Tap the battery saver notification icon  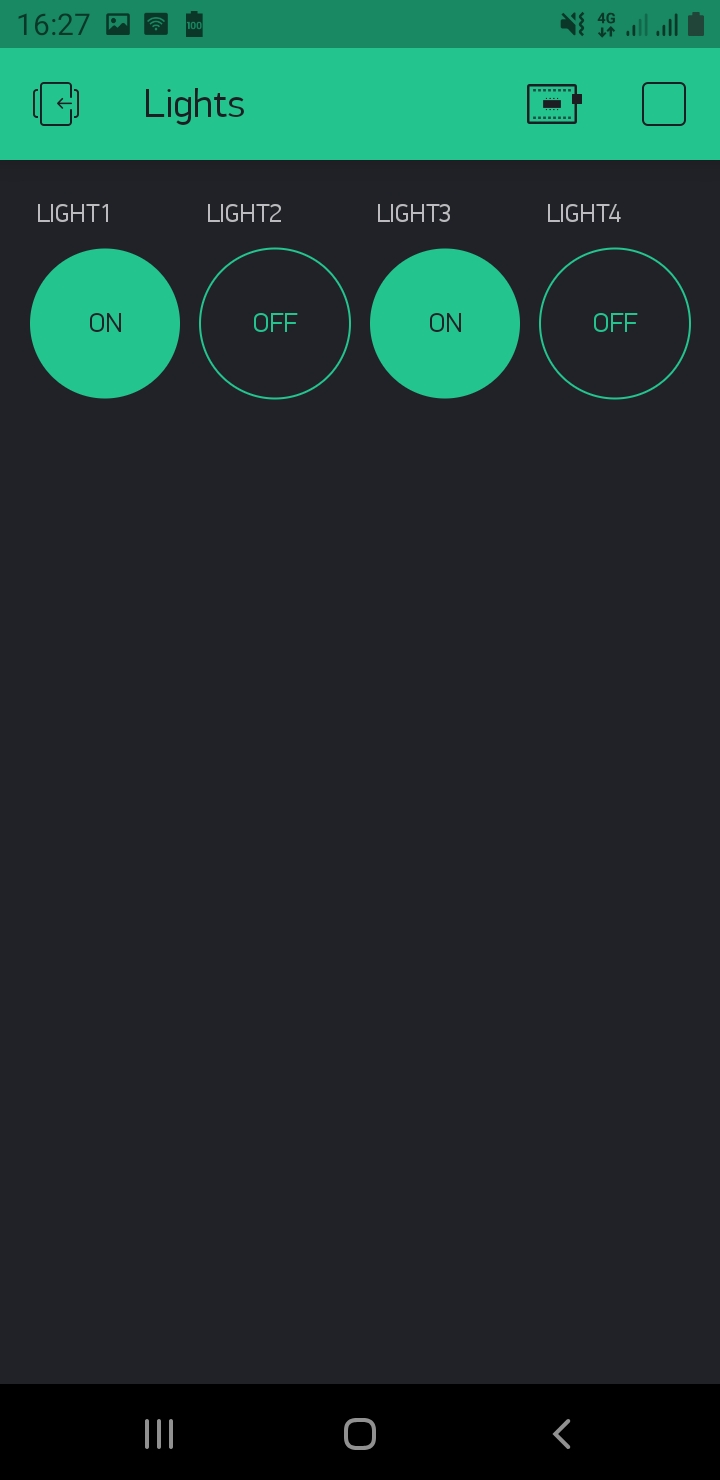pyautogui.click(x=191, y=22)
